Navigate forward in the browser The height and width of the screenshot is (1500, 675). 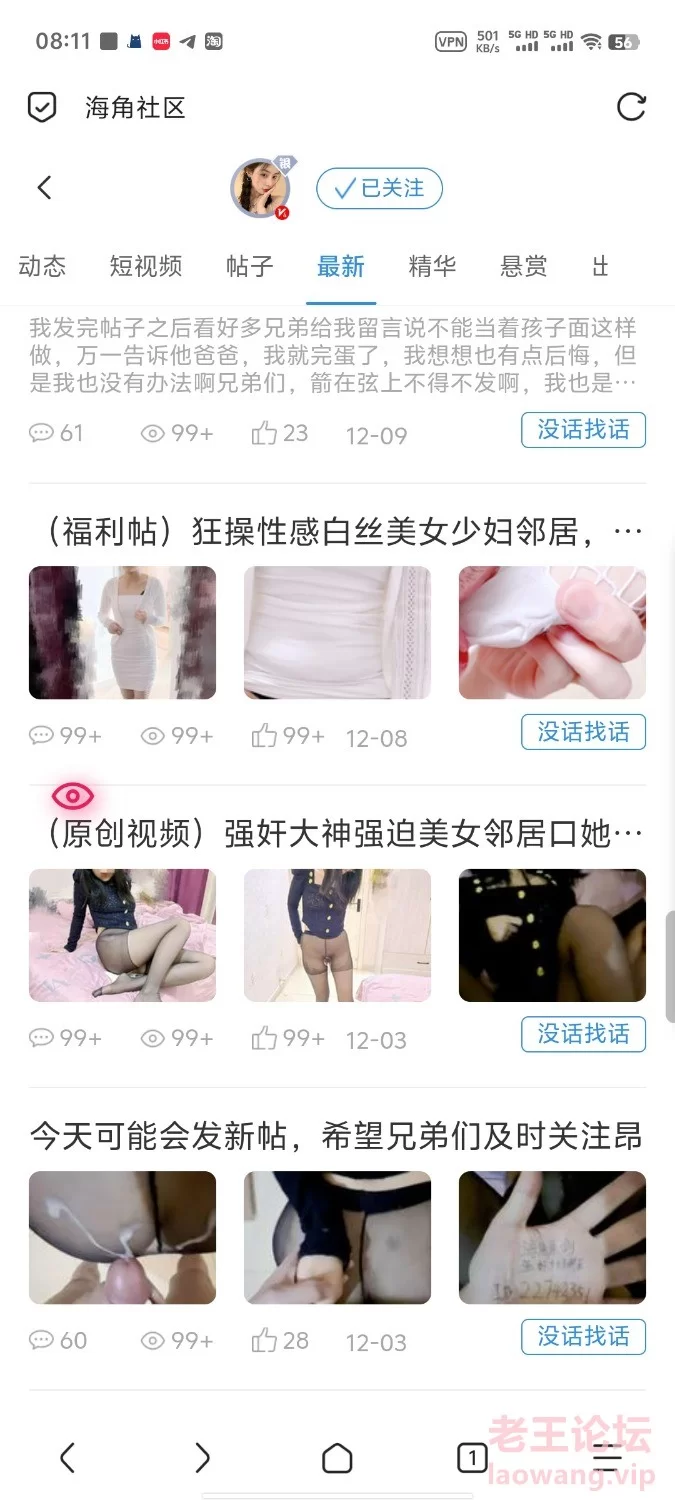pyautogui.click(x=202, y=1458)
